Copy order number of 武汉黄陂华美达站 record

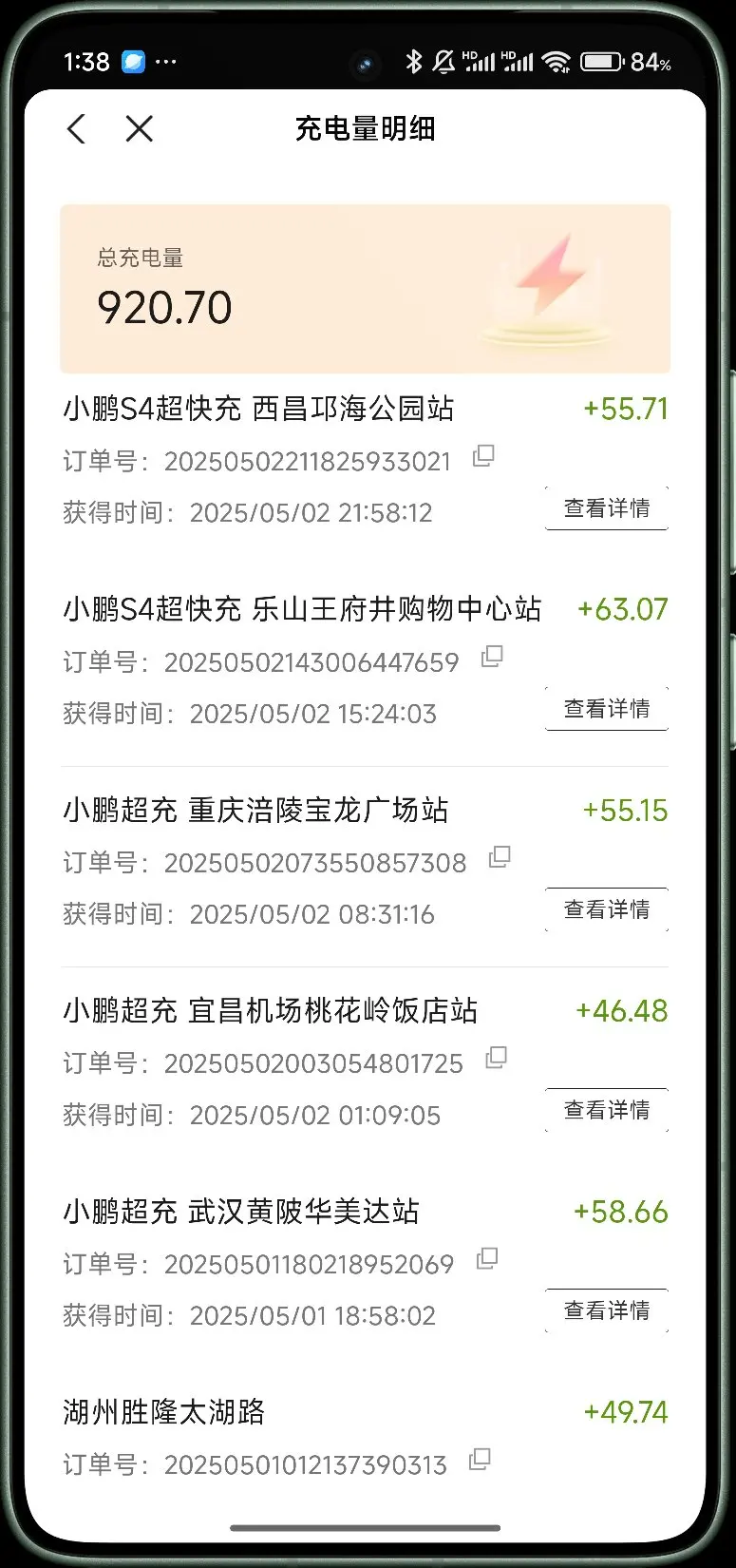487,1259
